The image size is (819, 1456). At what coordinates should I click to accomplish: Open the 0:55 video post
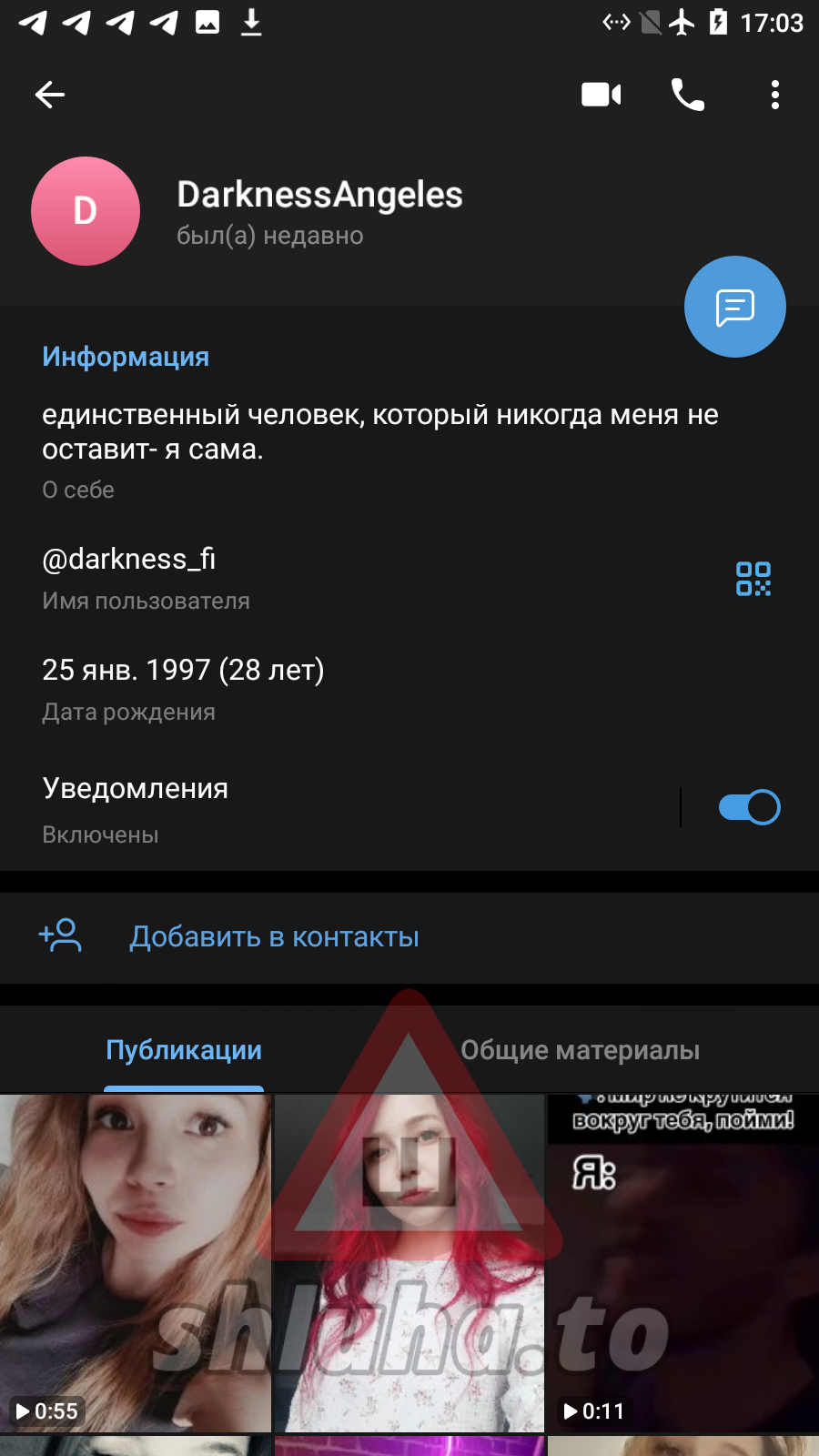pos(136,1263)
